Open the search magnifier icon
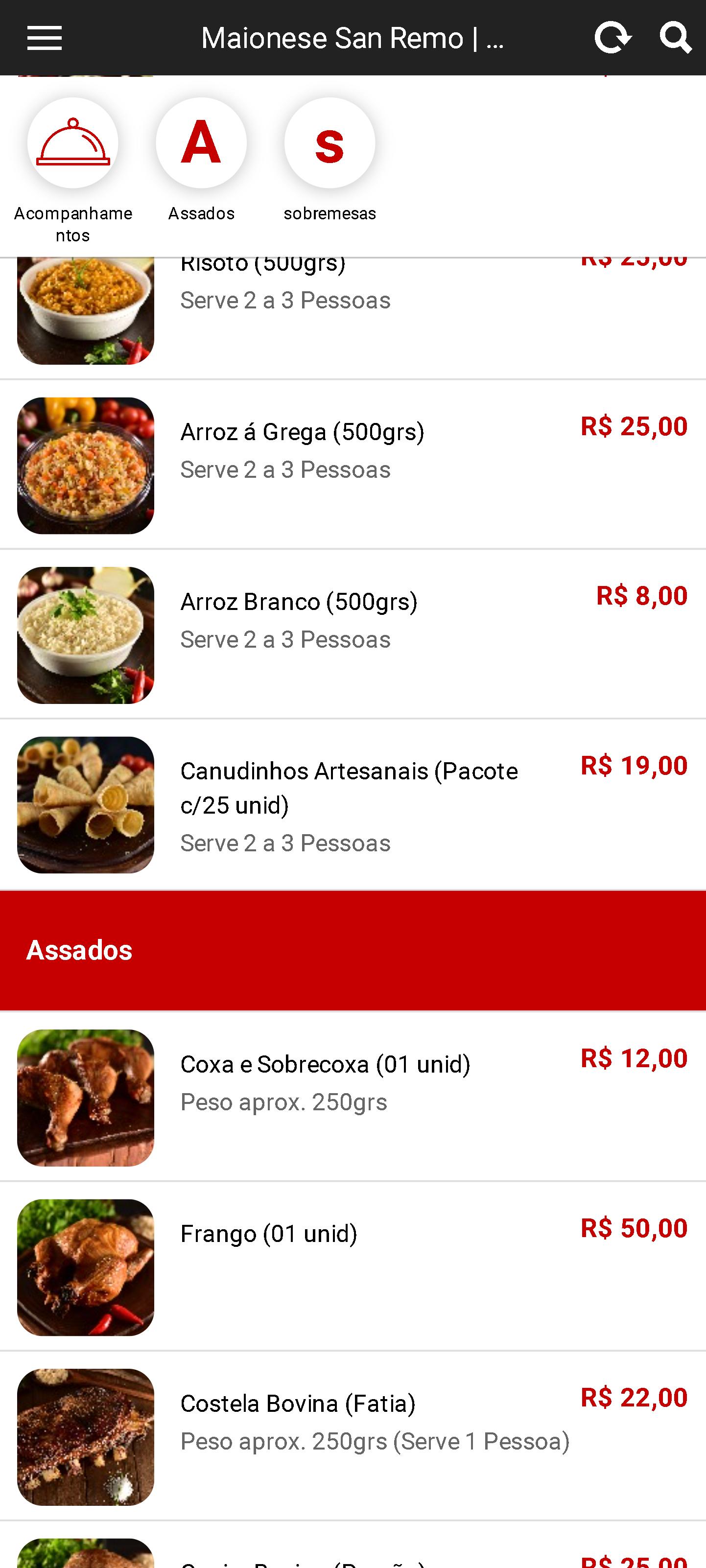The height and width of the screenshot is (1568, 706). tap(676, 38)
